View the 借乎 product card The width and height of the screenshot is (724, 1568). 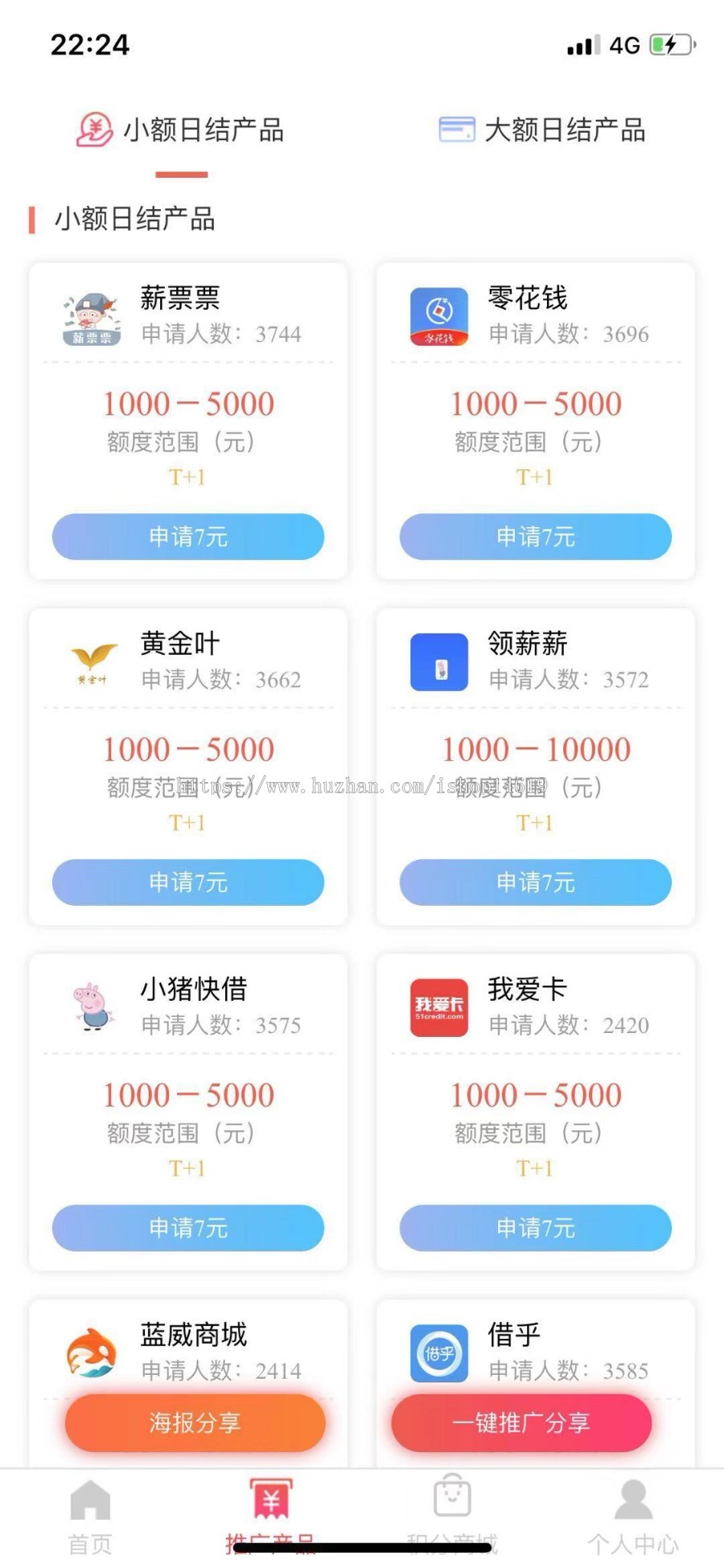(x=536, y=1353)
